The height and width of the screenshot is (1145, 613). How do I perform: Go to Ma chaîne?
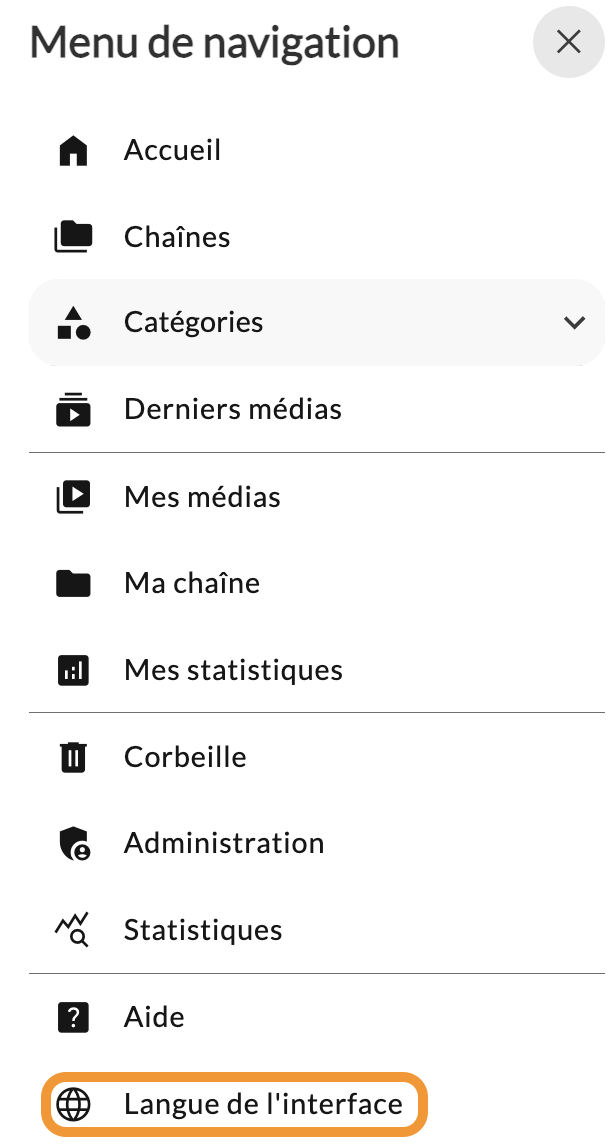[316, 583]
